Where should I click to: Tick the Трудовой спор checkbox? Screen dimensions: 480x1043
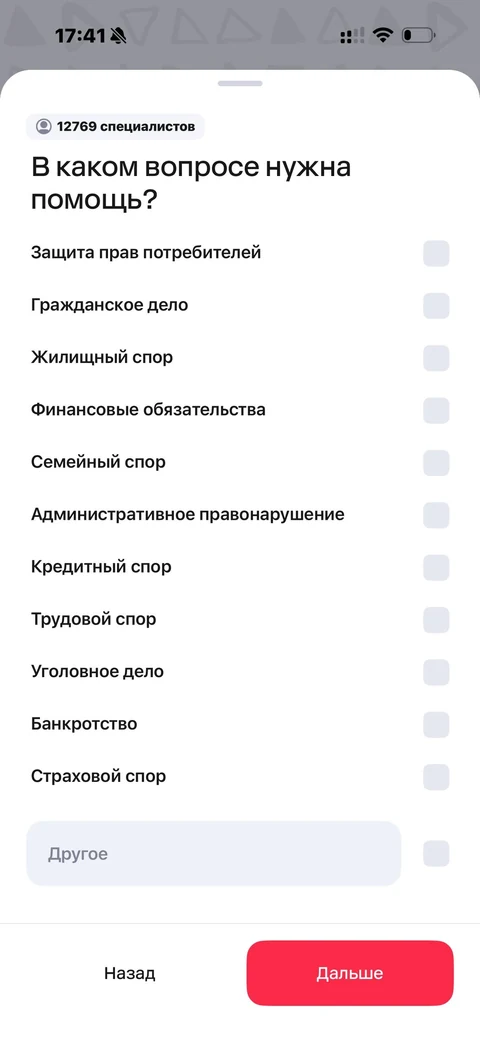coord(436,620)
